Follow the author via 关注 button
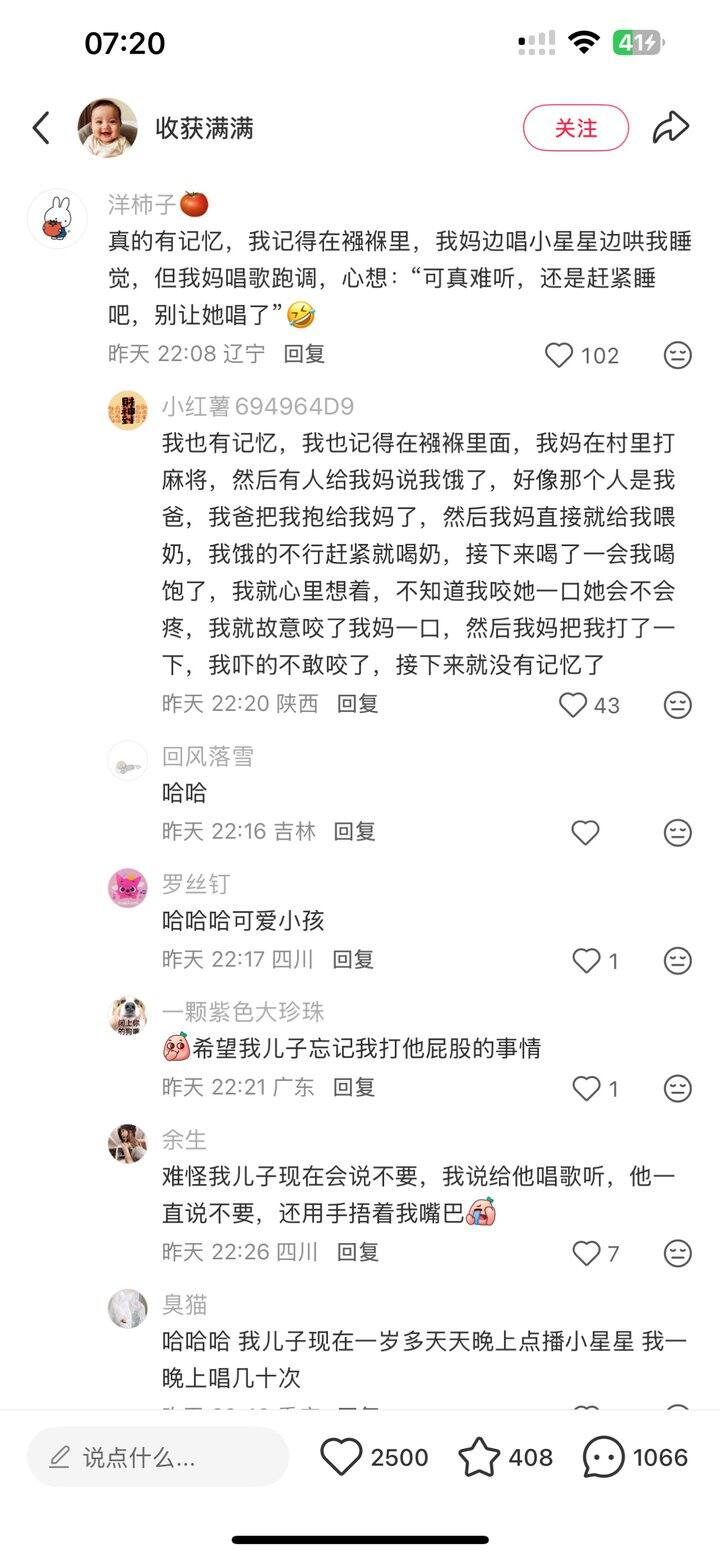Image resolution: width=720 pixels, height=1558 pixels. click(576, 128)
